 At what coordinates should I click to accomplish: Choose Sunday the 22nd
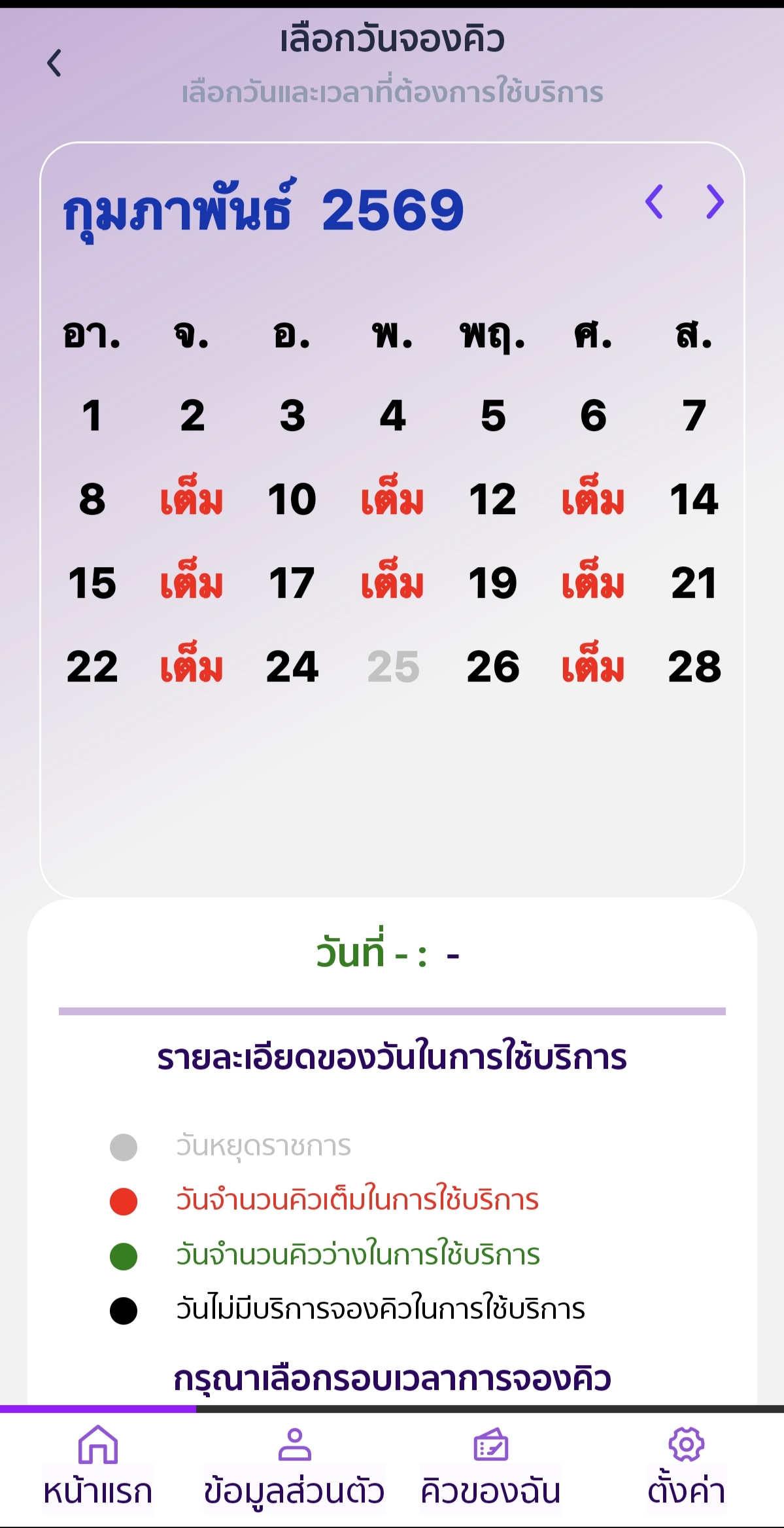92,667
